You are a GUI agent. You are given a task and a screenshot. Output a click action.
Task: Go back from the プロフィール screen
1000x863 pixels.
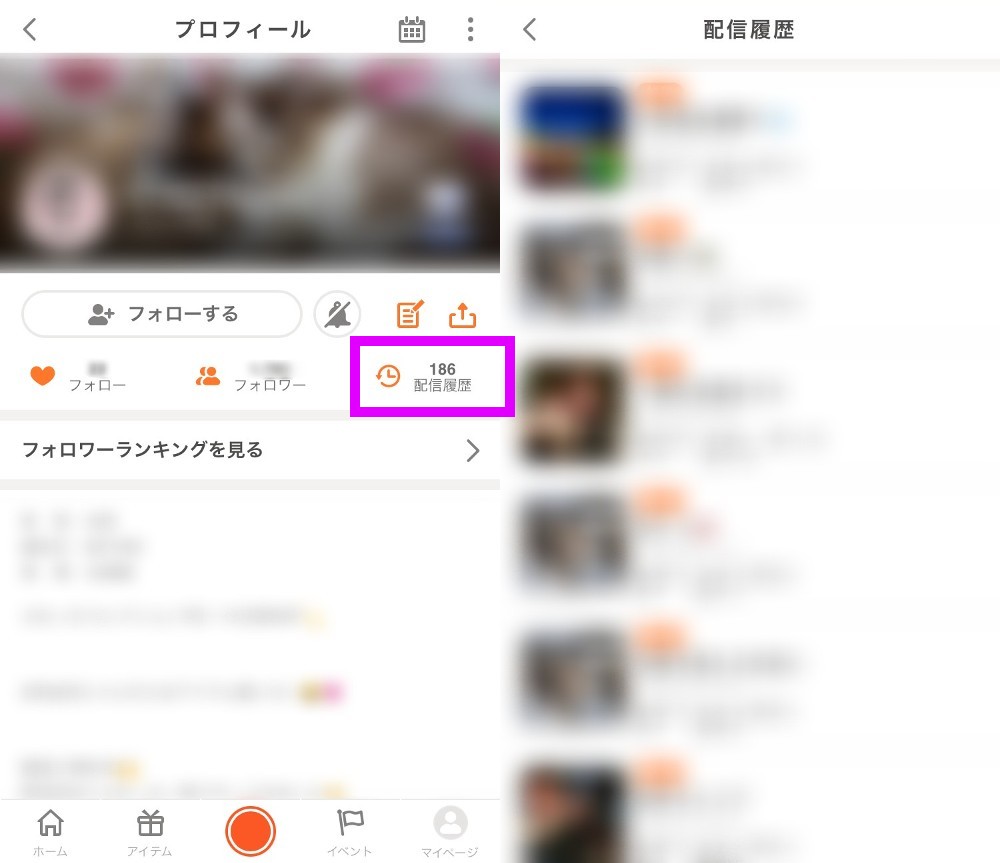click(x=30, y=30)
